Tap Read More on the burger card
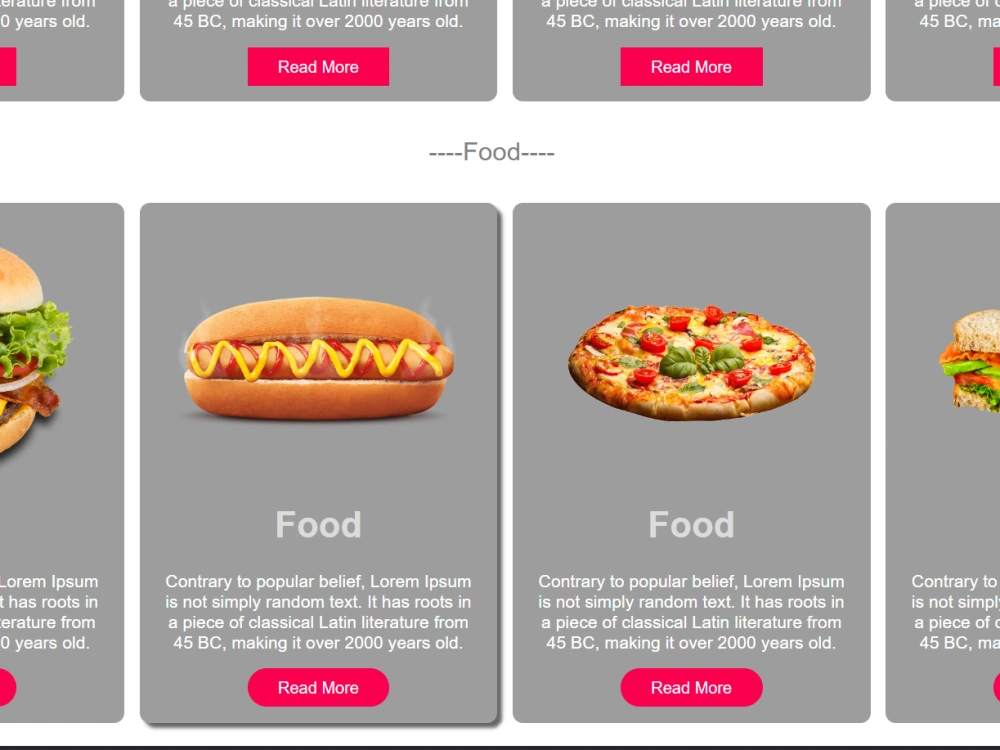The image size is (1000, 750). pos(6,688)
